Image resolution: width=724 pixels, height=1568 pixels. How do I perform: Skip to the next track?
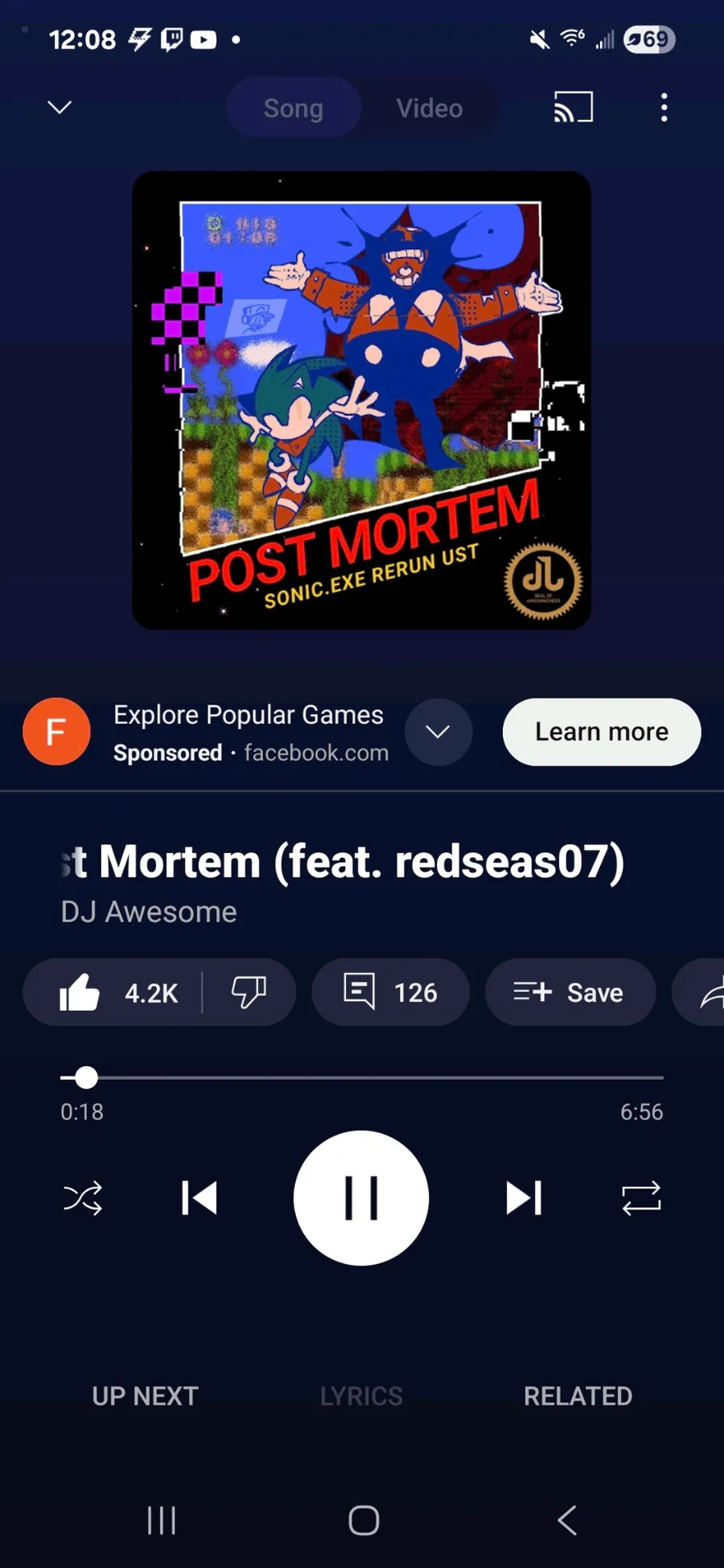[524, 1198]
